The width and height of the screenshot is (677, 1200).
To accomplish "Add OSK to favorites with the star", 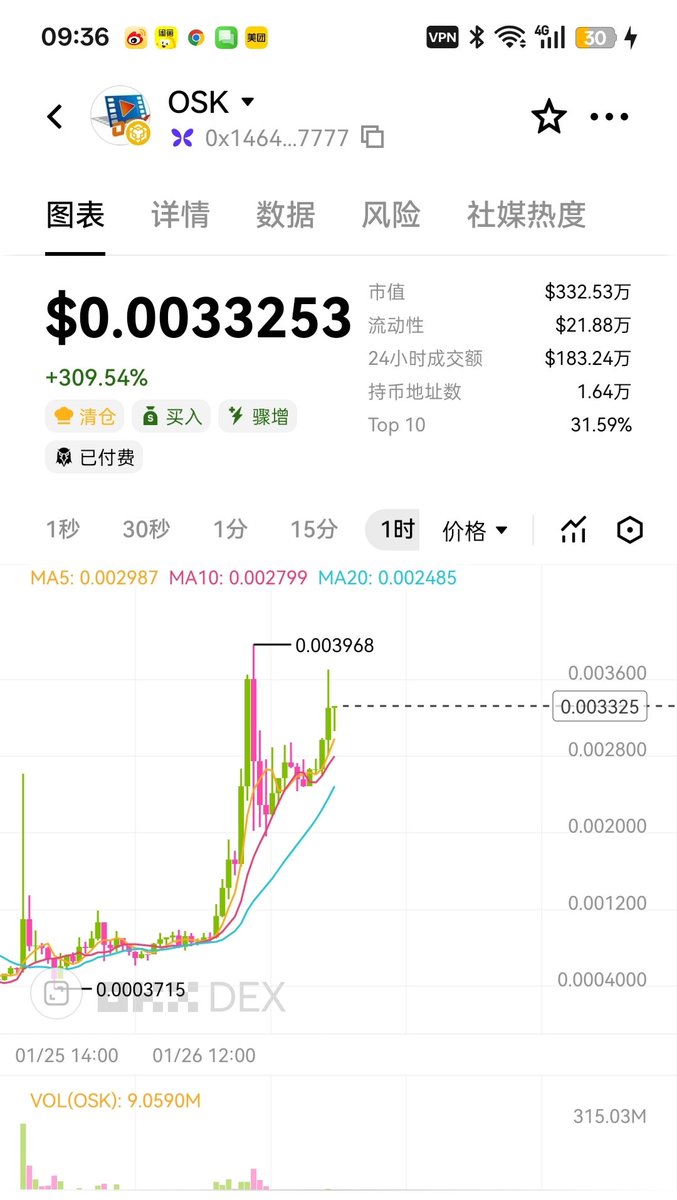I will pos(548,117).
